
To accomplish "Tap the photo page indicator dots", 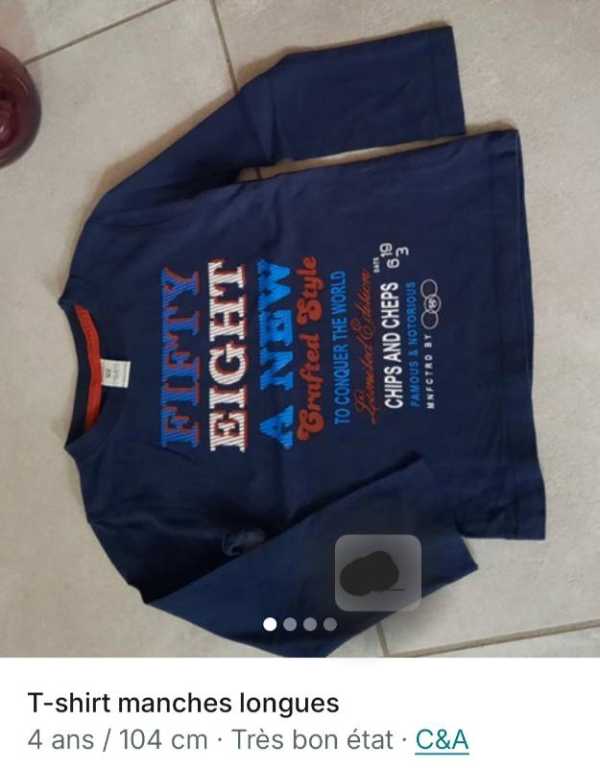I will 300,624.
